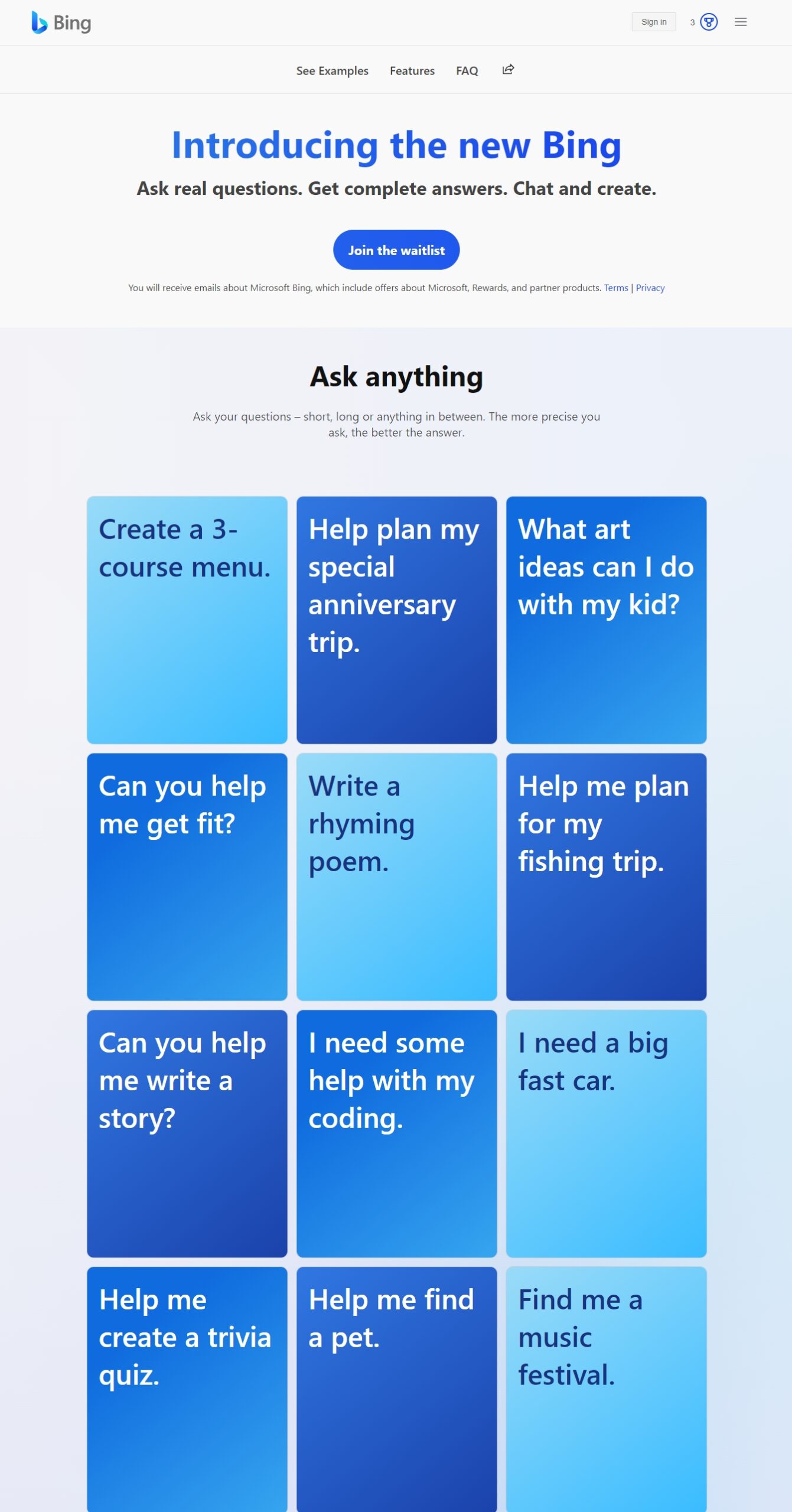Go to See Examples section
The width and height of the screenshot is (792, 1512).
332,71
